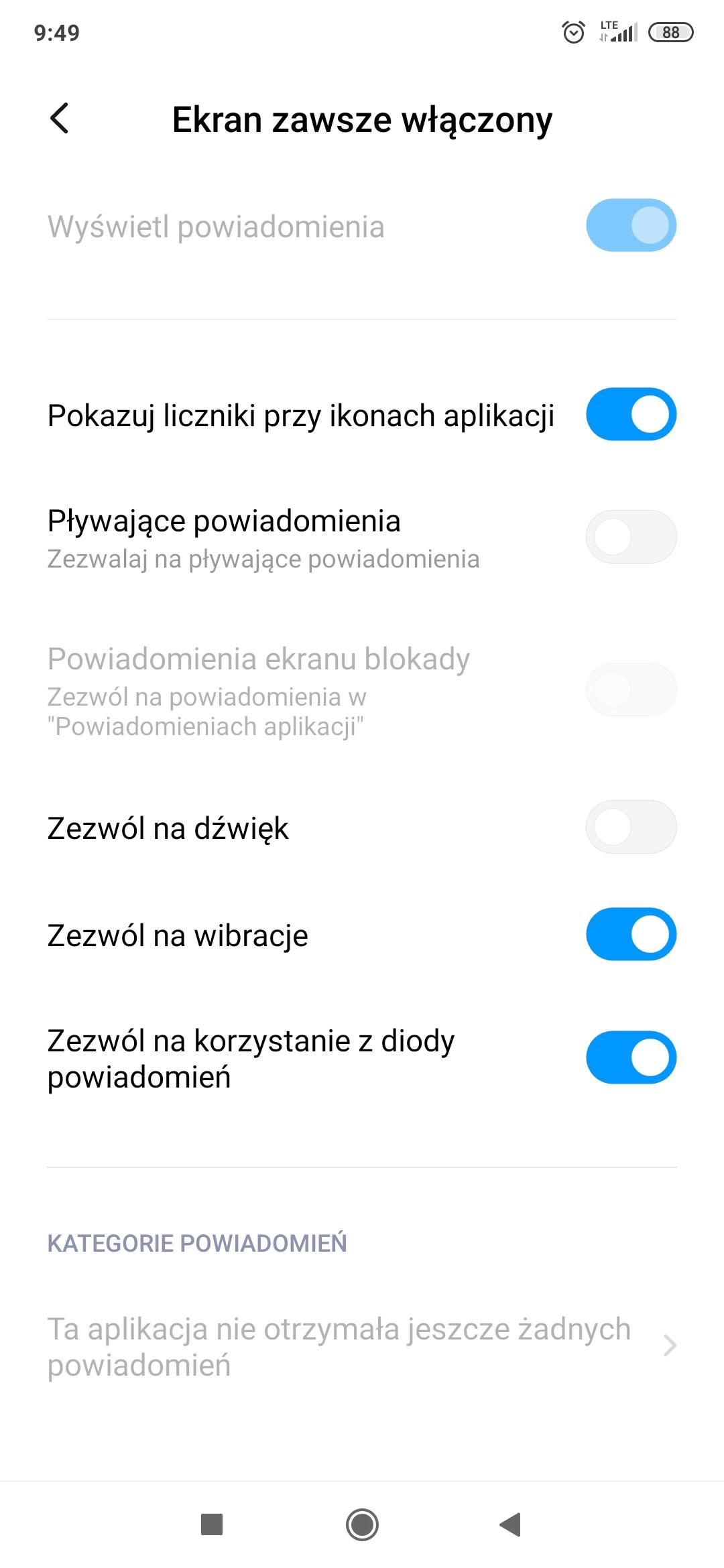This screenshot has width=724, height=1568.
Task: Go back from Ekran zawsze włączony
Action: 60,119
